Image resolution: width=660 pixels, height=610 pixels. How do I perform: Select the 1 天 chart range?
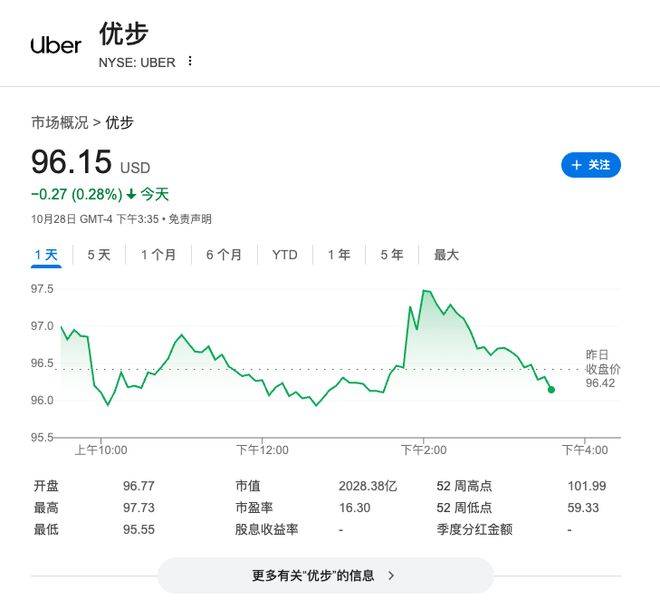pyautogui.click(x=46, y=255)
